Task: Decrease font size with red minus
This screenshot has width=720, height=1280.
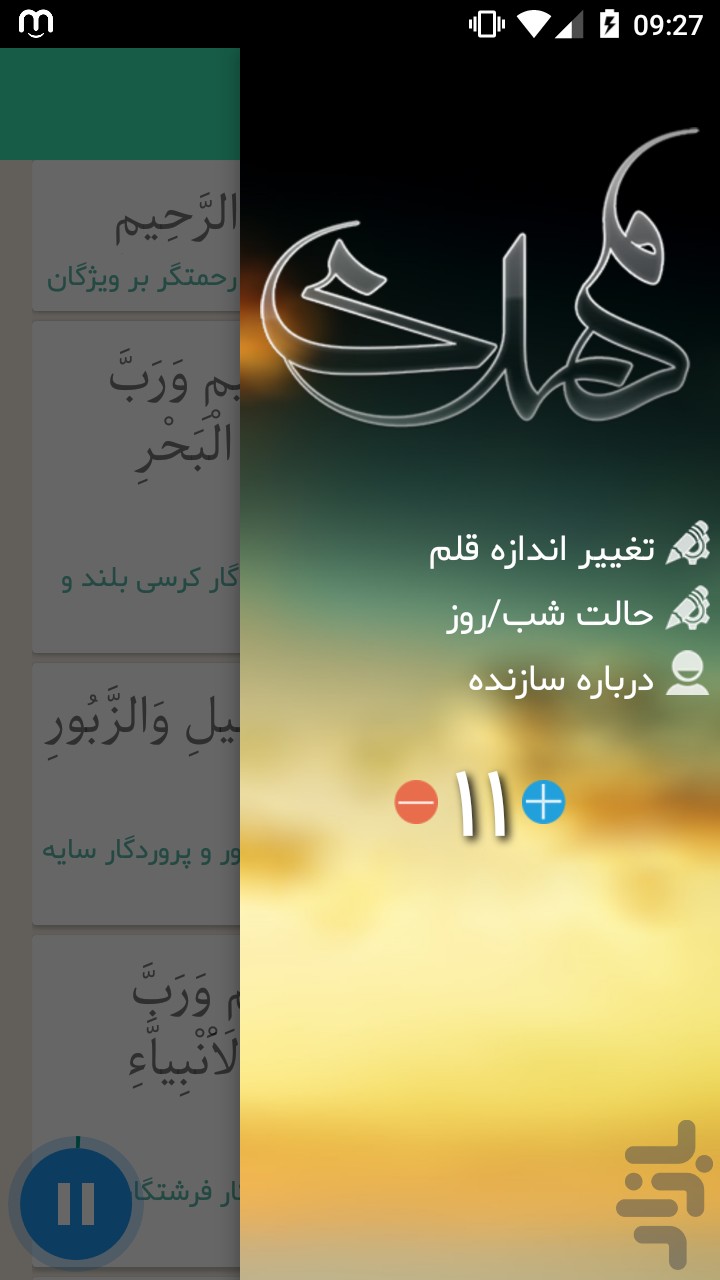Action: click(416, 802)
